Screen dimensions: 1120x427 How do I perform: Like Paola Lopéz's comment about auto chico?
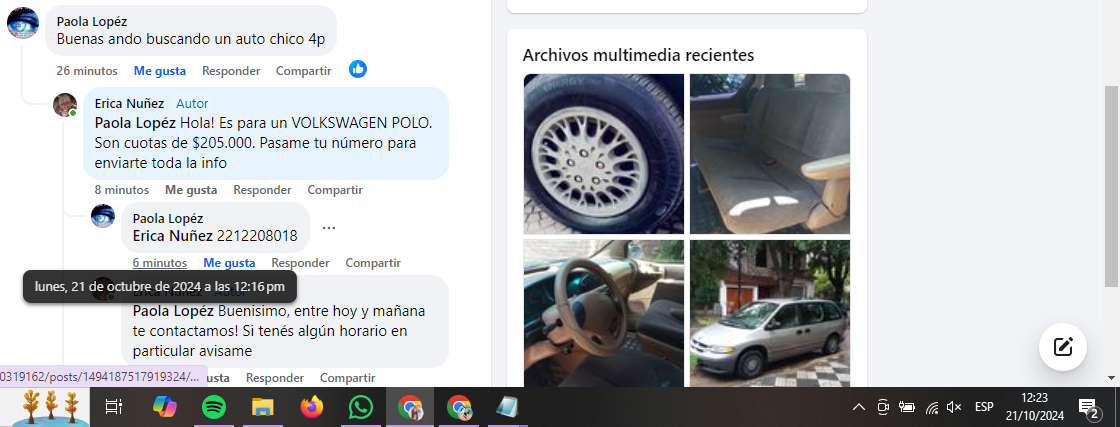coord(160,71)
